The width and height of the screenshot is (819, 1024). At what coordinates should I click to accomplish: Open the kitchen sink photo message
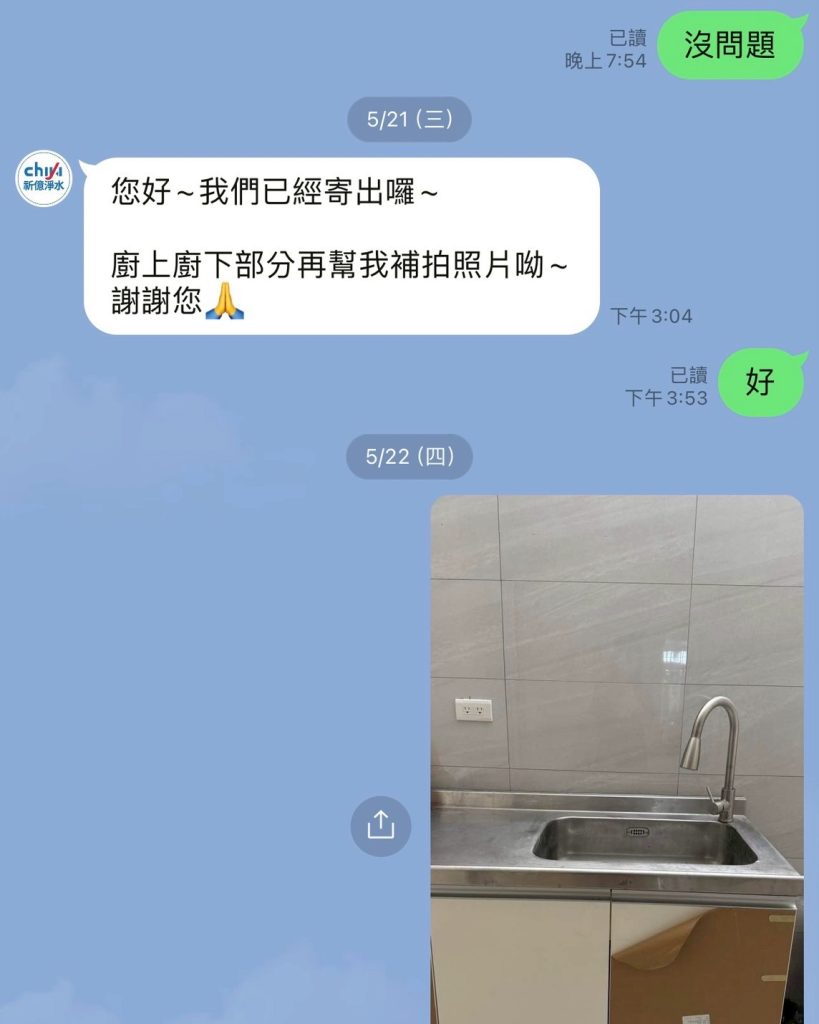[617, 760]
